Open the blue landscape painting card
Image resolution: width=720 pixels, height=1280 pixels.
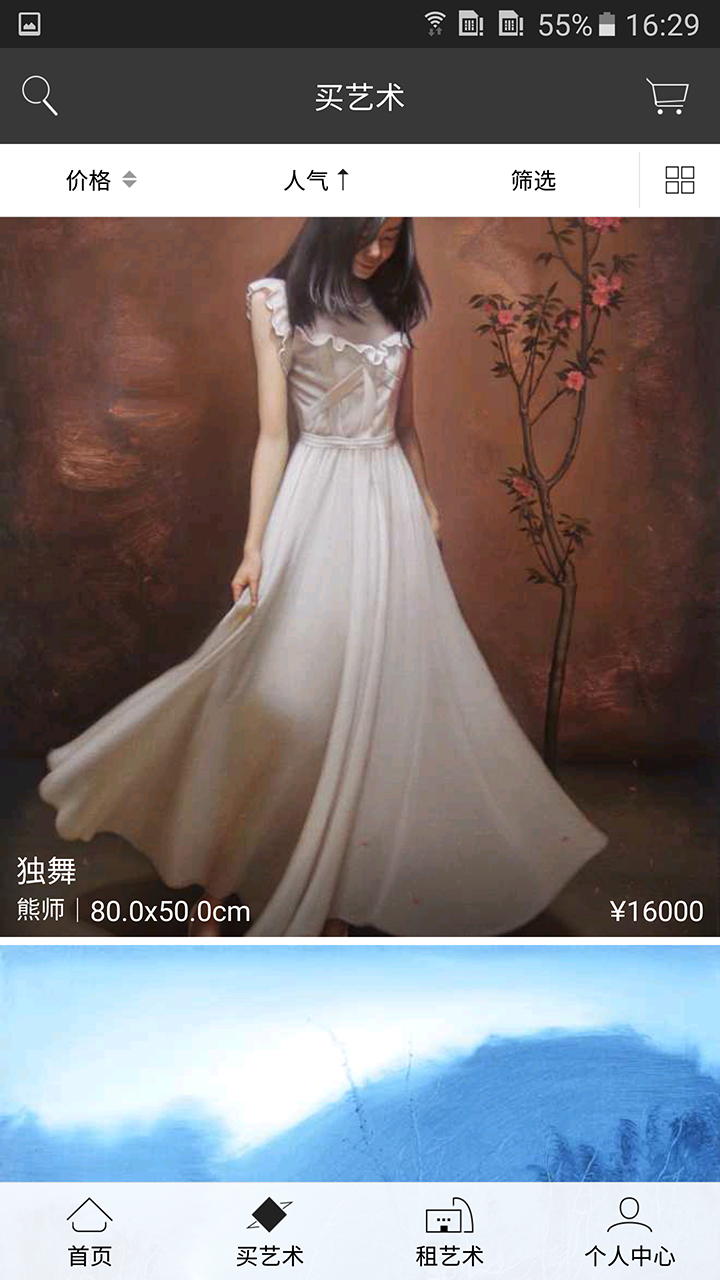click(x=360, y=1063)
